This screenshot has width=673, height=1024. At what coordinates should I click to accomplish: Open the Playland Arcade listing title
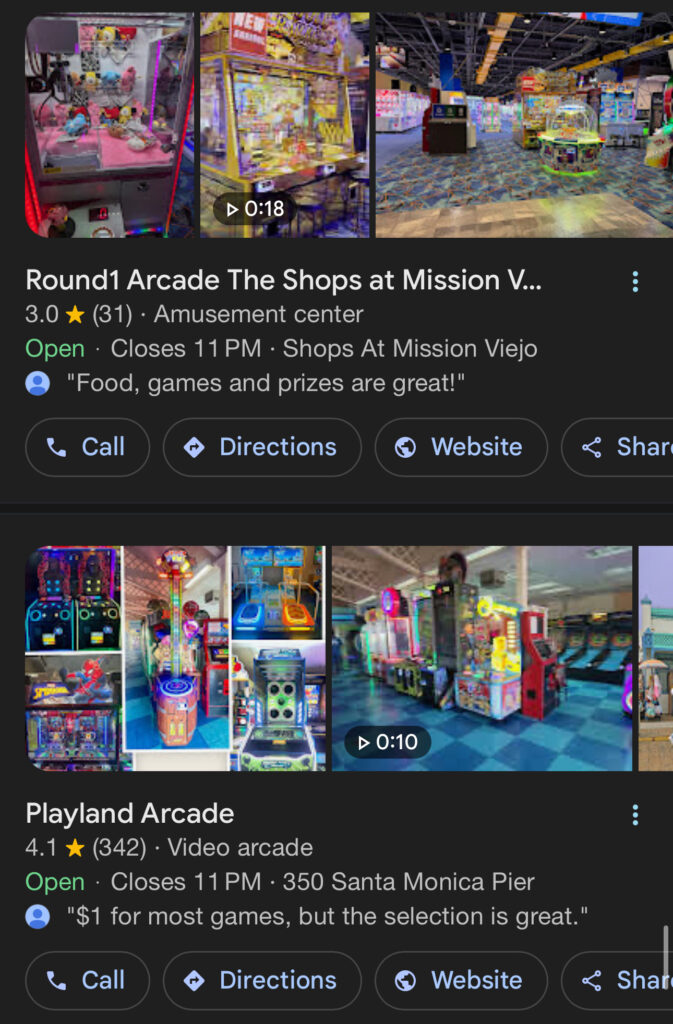(x=130, y=813)
